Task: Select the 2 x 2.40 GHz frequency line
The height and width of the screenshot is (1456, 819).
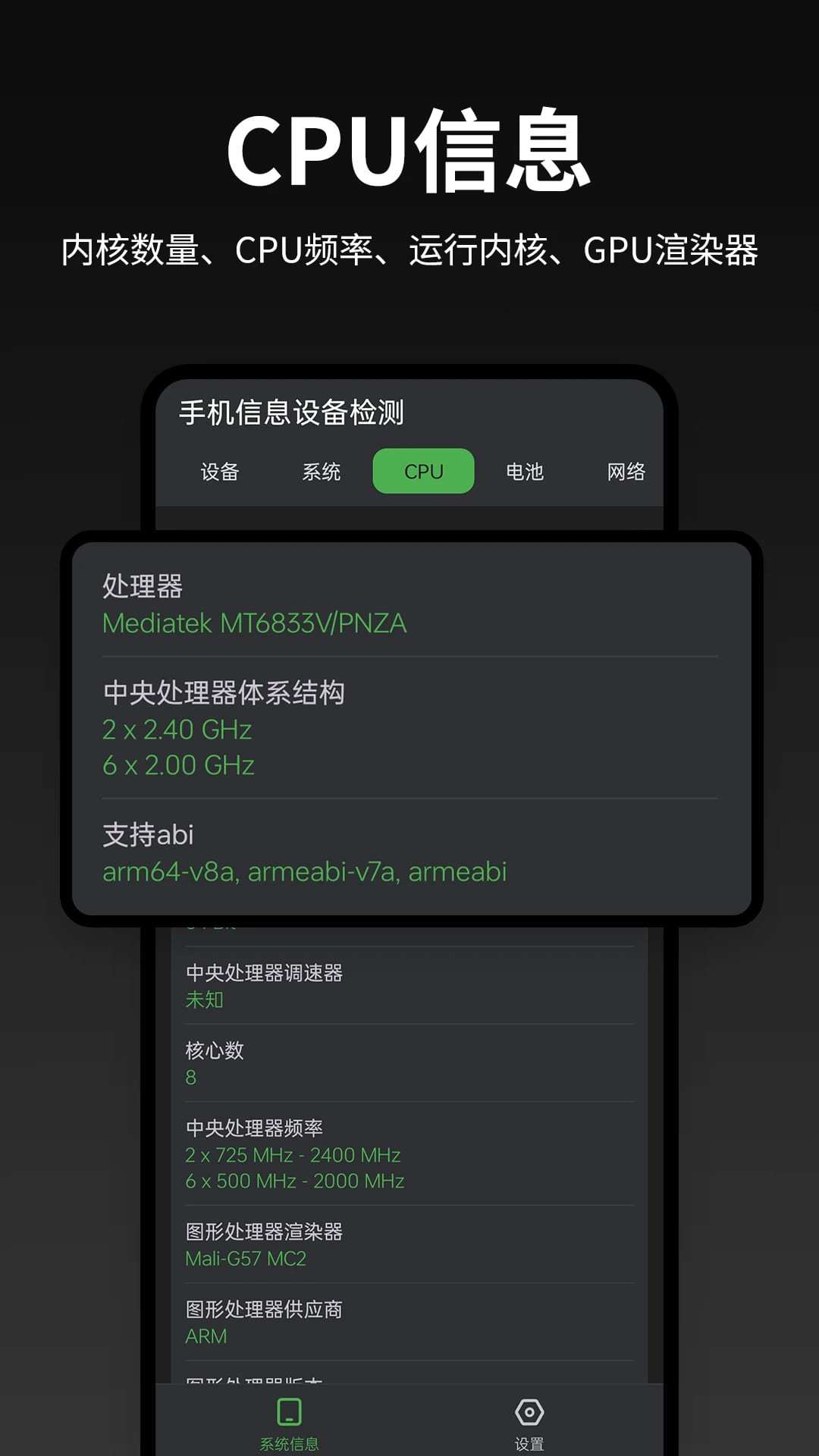Action: click(x=177, y=730)
